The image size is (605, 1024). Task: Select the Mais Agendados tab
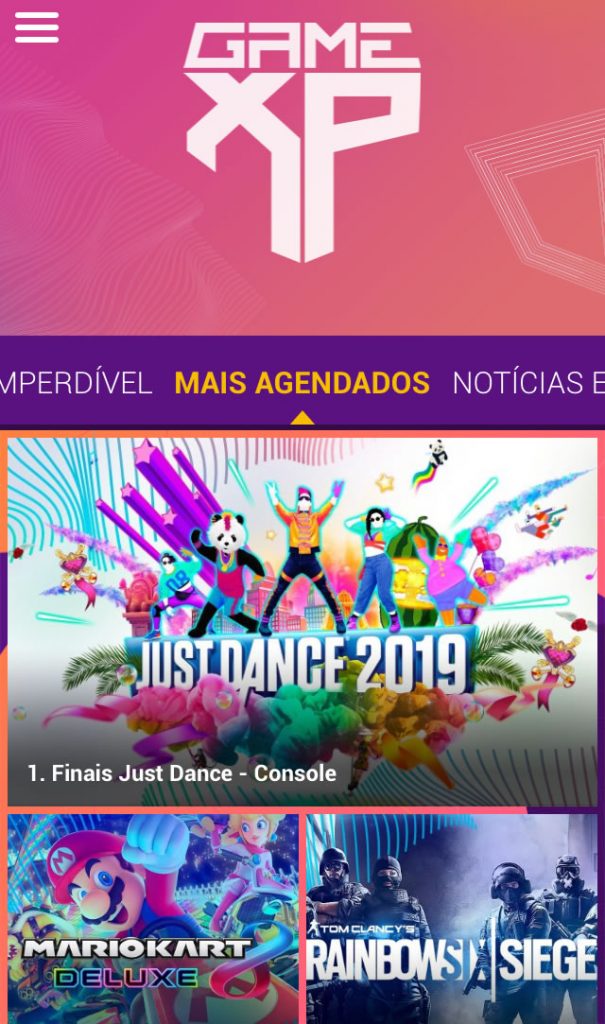click(302, 383)
